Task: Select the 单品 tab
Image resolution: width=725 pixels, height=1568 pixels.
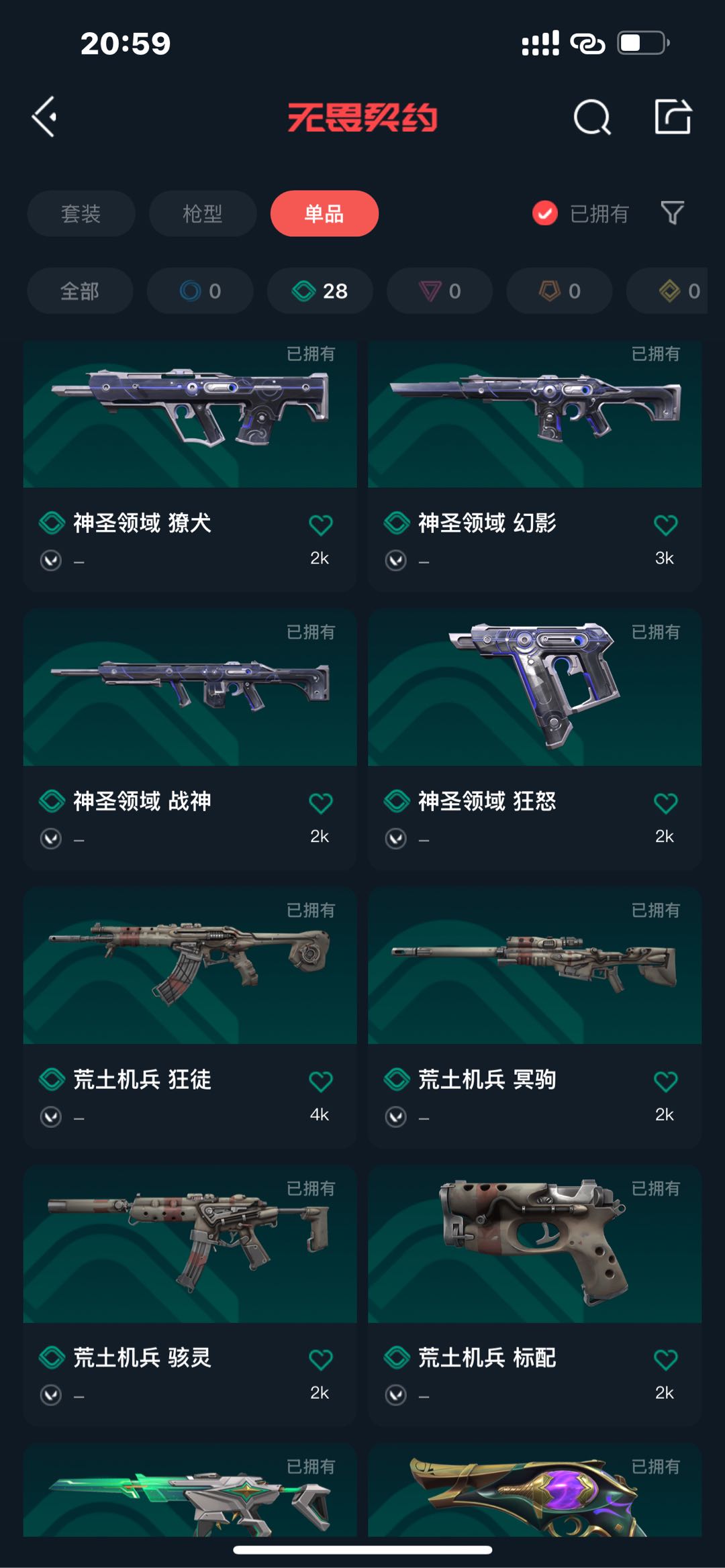Action: [324, 214]
